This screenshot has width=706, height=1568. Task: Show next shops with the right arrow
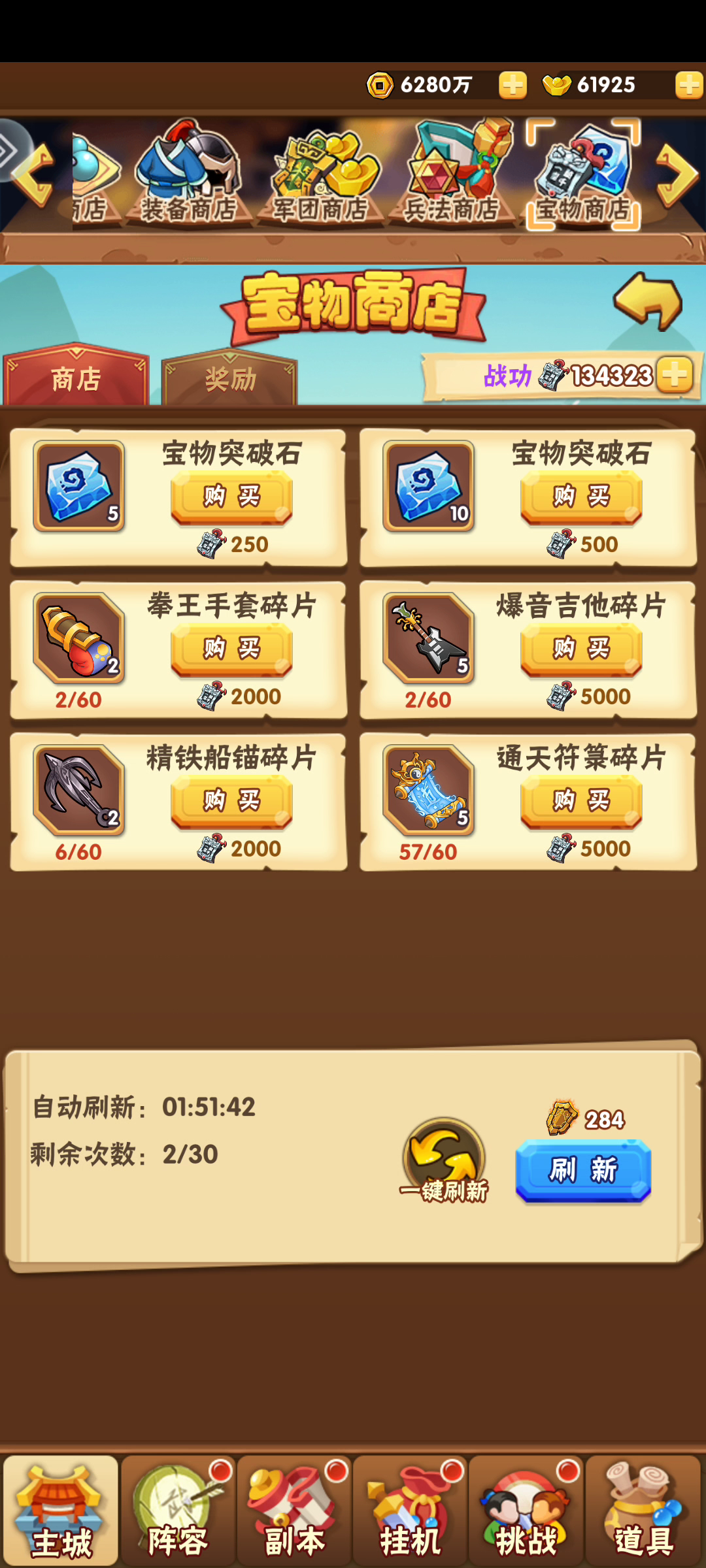click(x=677, y=175)
